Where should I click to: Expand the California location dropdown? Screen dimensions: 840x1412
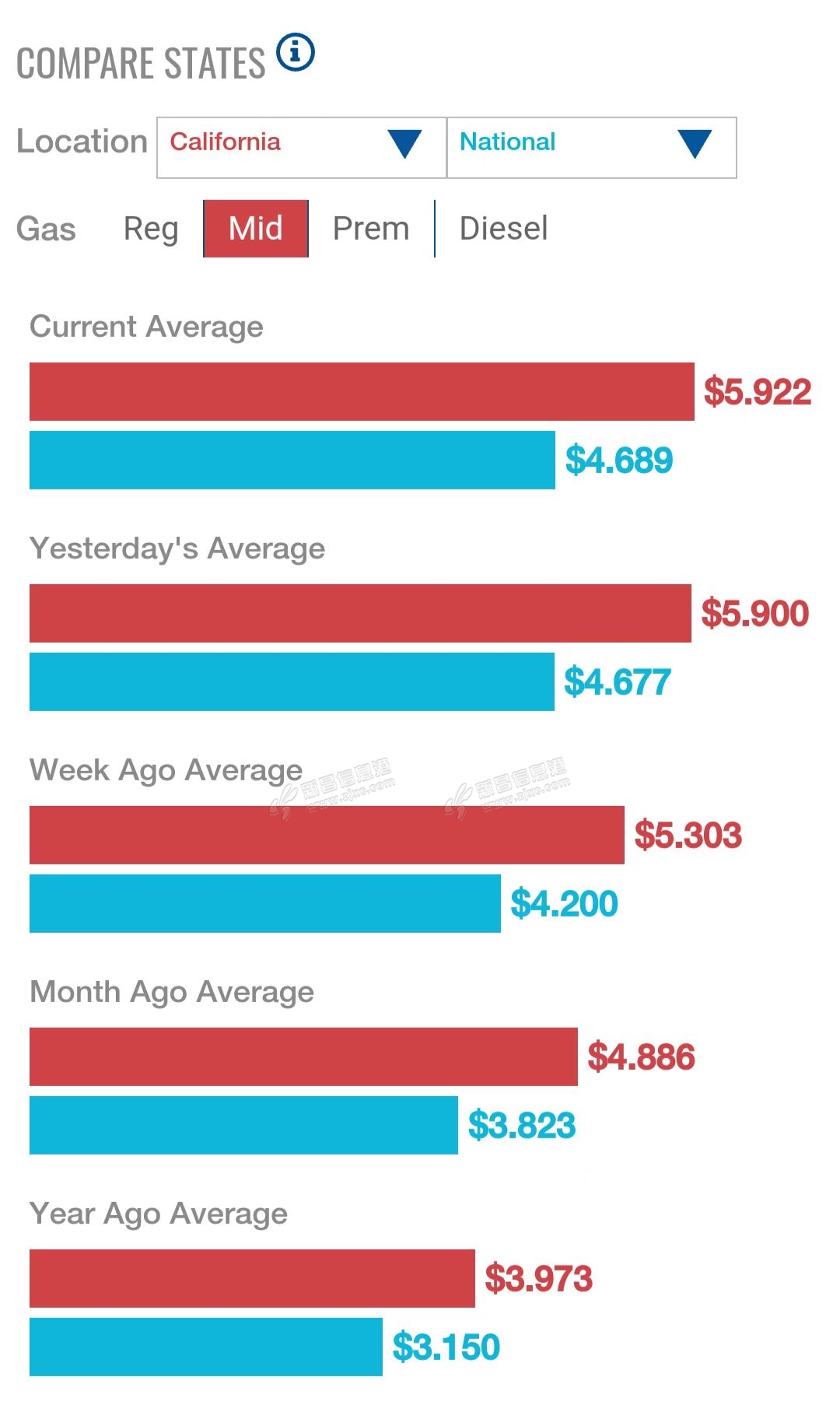coord(302,148)
